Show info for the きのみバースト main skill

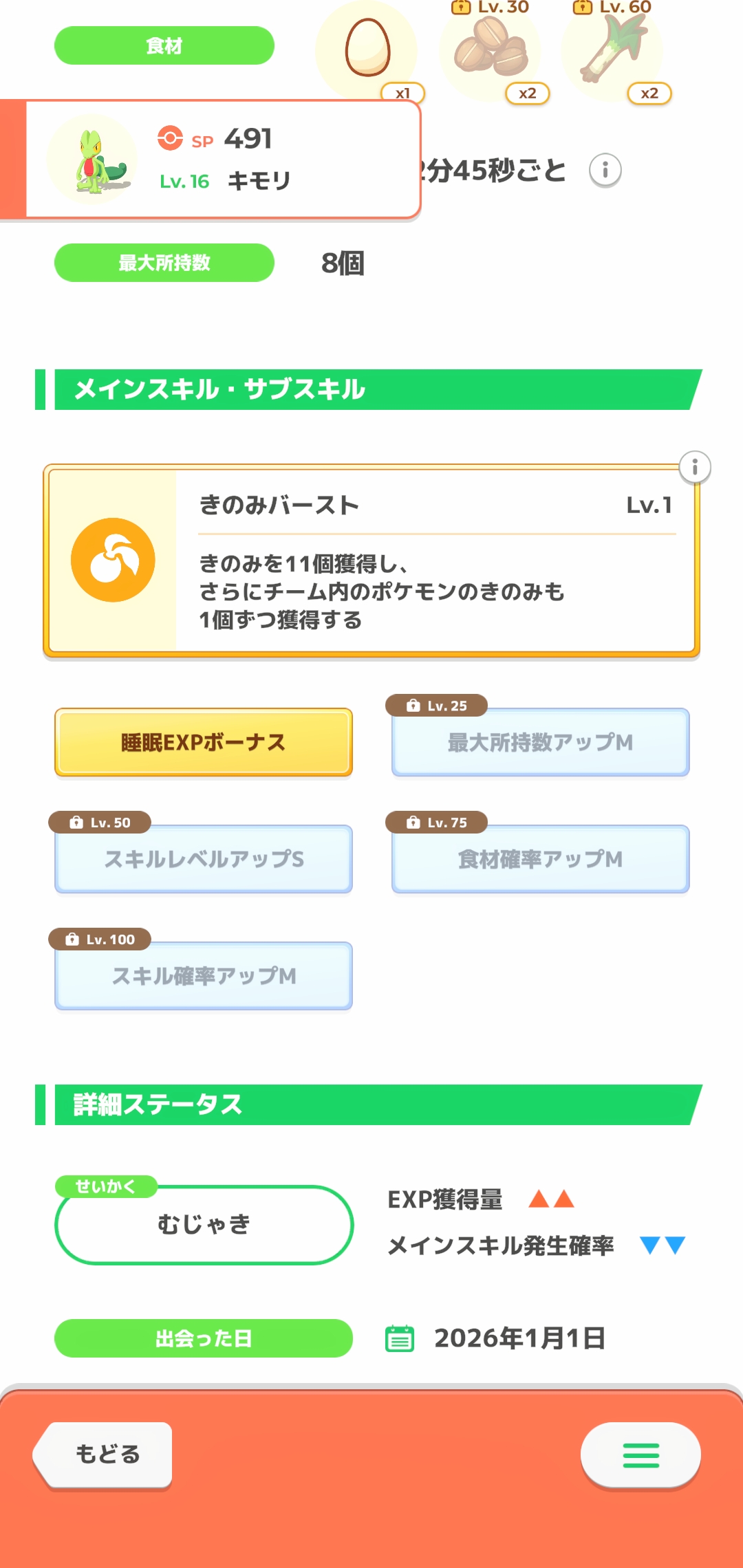click(x=695, y=468)
